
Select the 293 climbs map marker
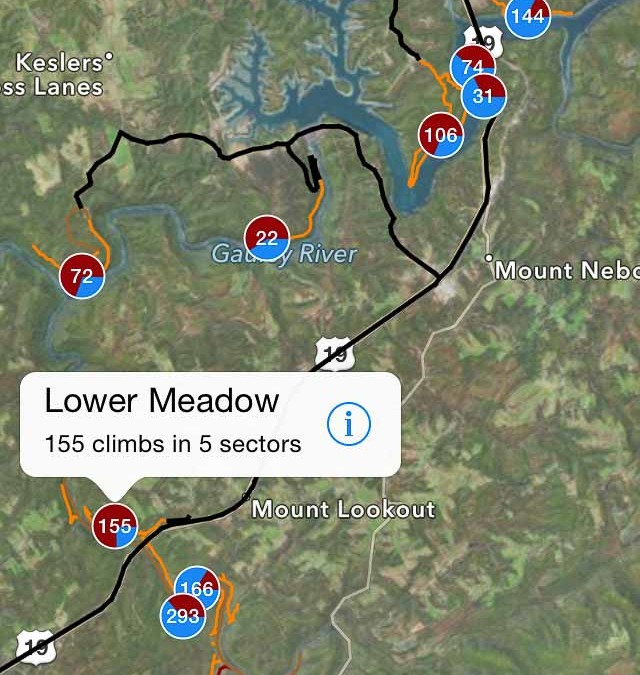(x=183, y=615)
